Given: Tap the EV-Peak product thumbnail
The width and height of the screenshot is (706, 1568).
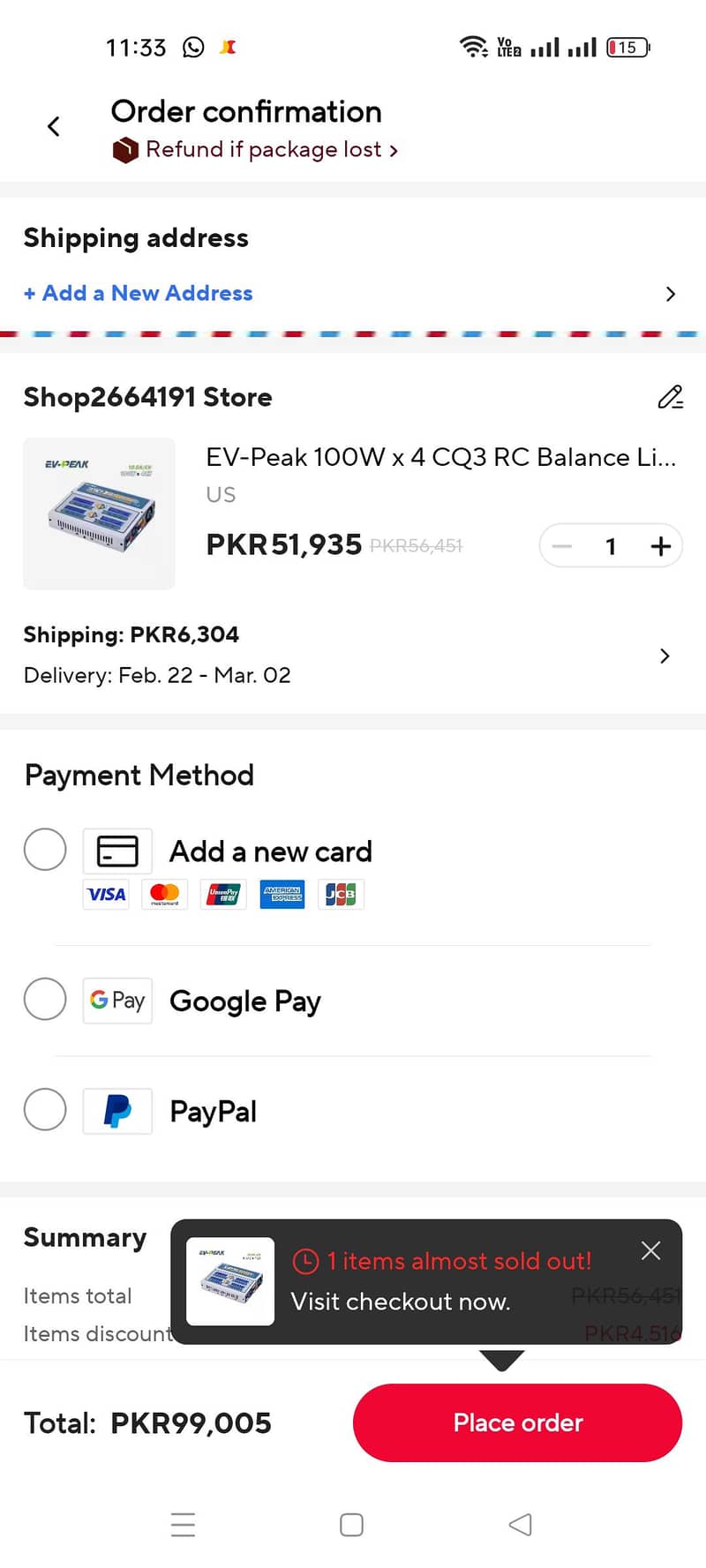Looking at the screenshot, I should pyautogui.click(x=99, y=514).
